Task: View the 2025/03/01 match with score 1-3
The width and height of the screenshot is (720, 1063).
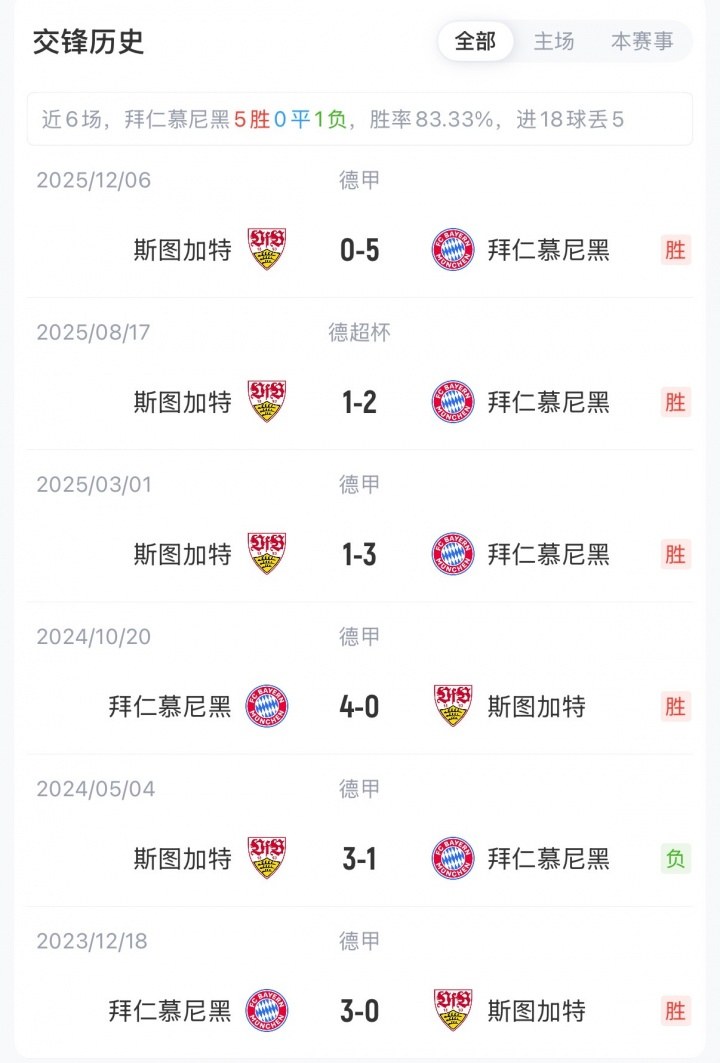Action: click(359, 554)
